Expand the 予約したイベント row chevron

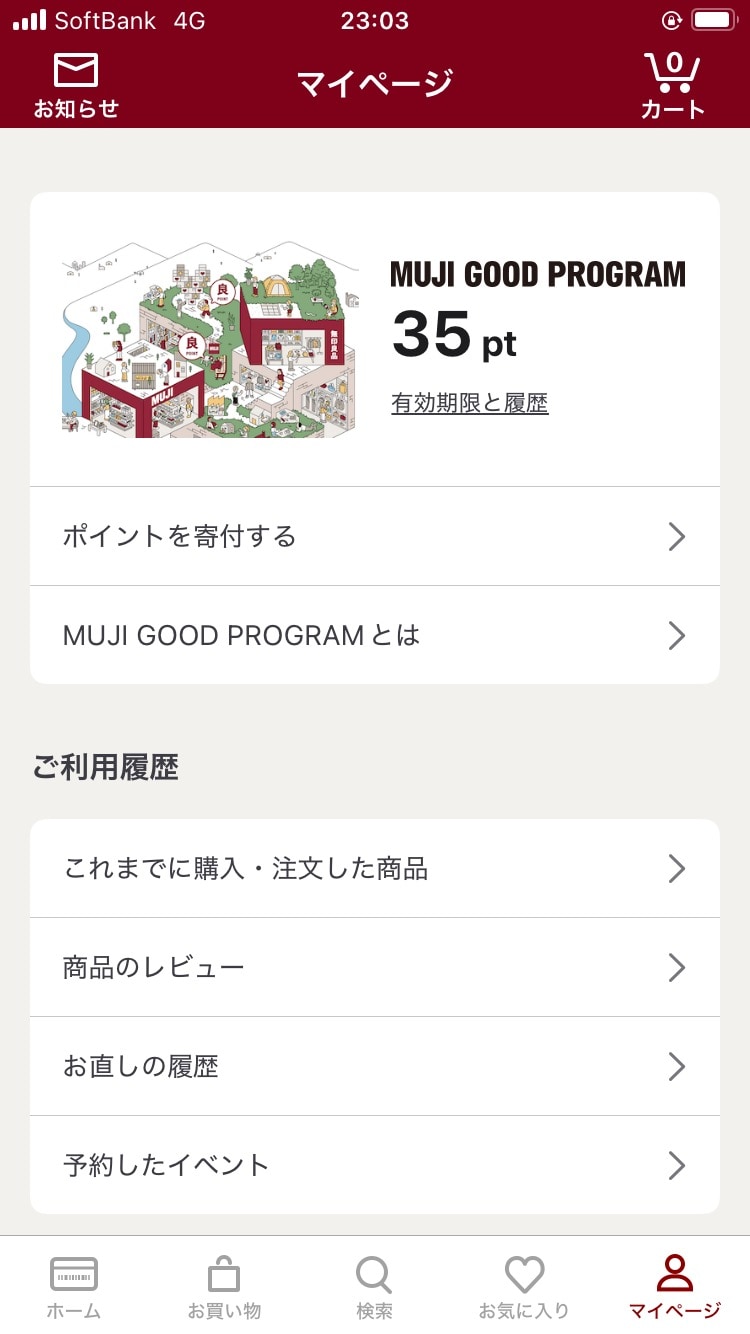[677, 1166]
